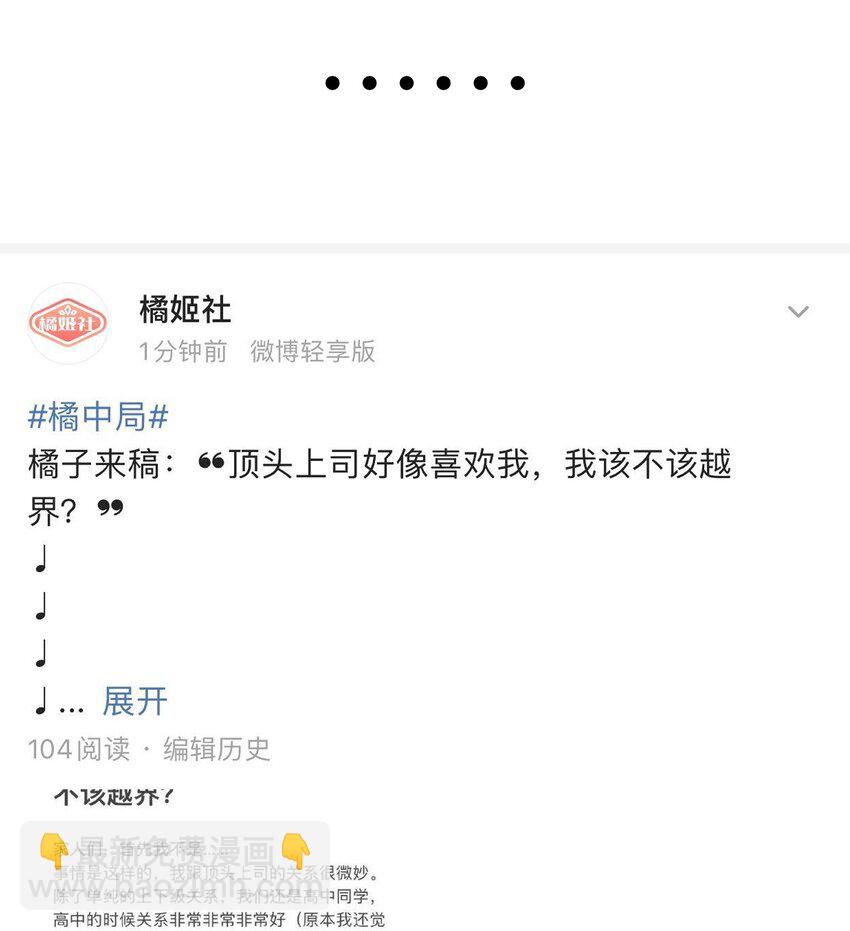Click the 橘姬社 username text
Viewport: 850px width, 931px height.
[x=183, y=310]
